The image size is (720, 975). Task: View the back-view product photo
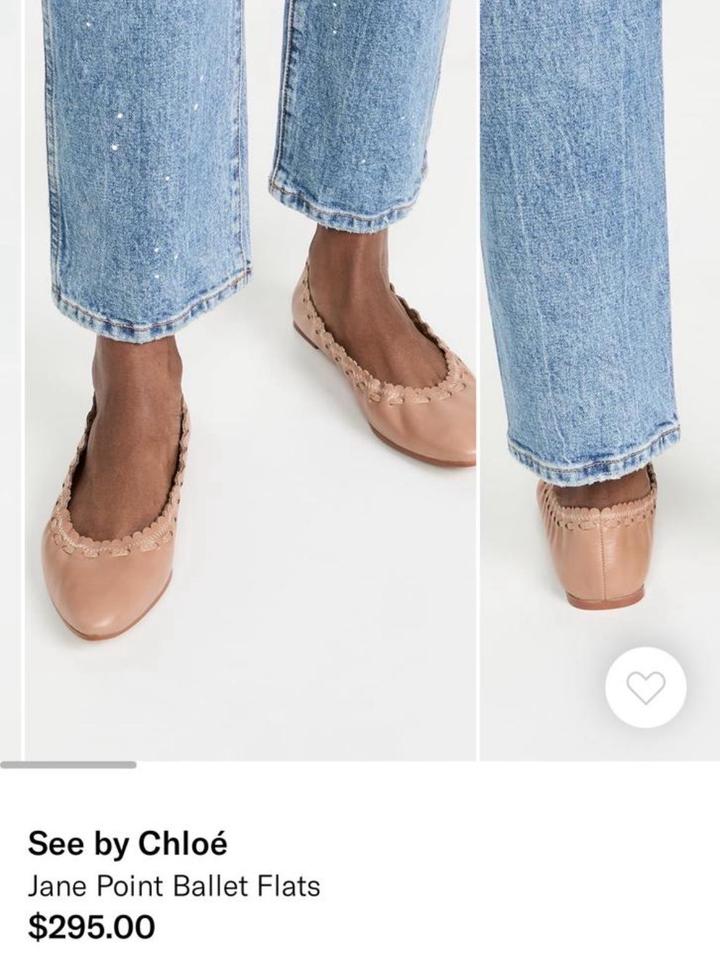598,380
